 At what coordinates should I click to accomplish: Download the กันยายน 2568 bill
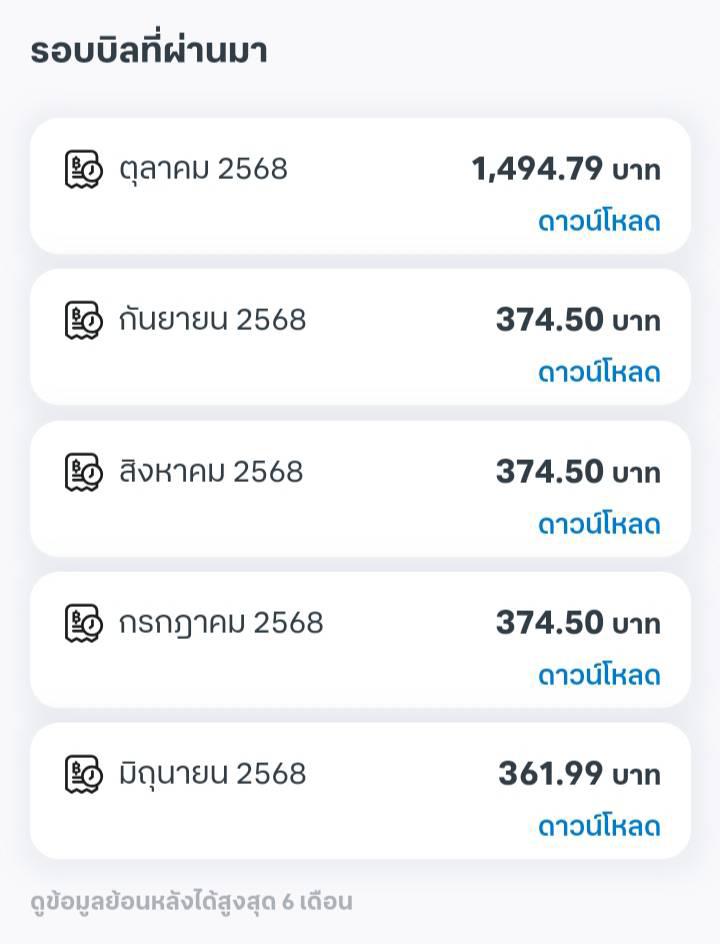point(599,373)
